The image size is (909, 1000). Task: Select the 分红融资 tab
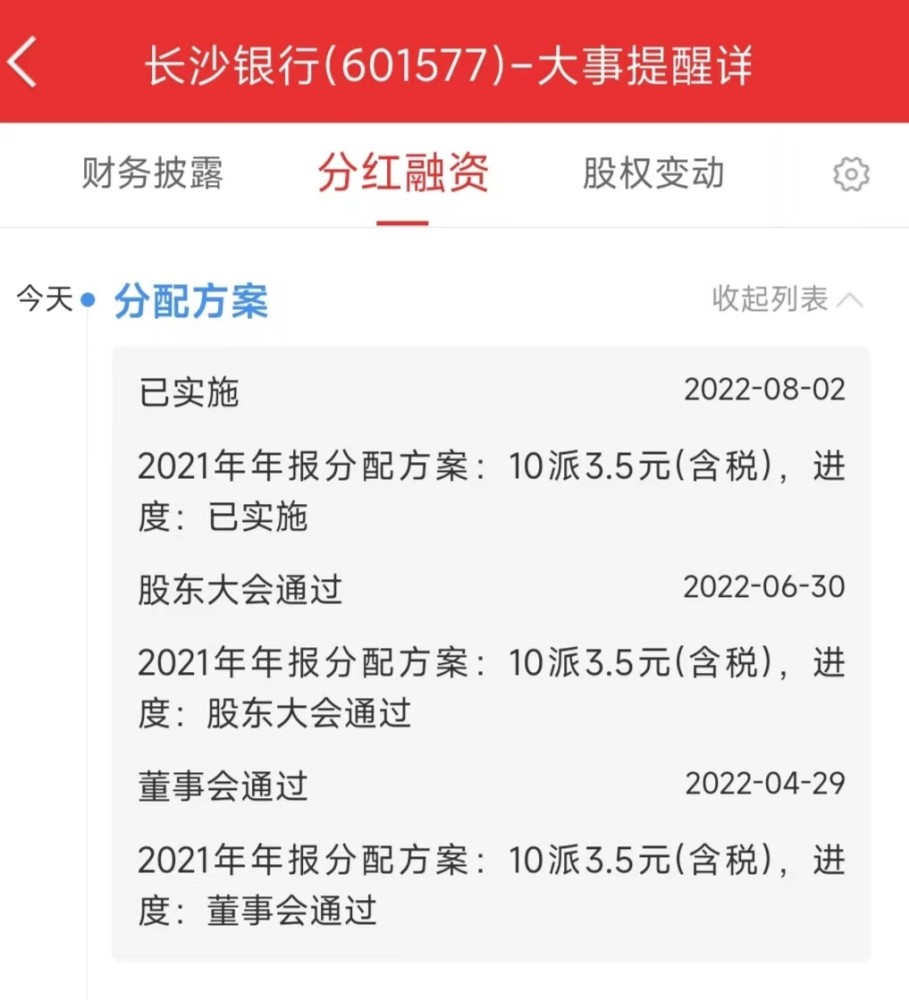point(403,174)
